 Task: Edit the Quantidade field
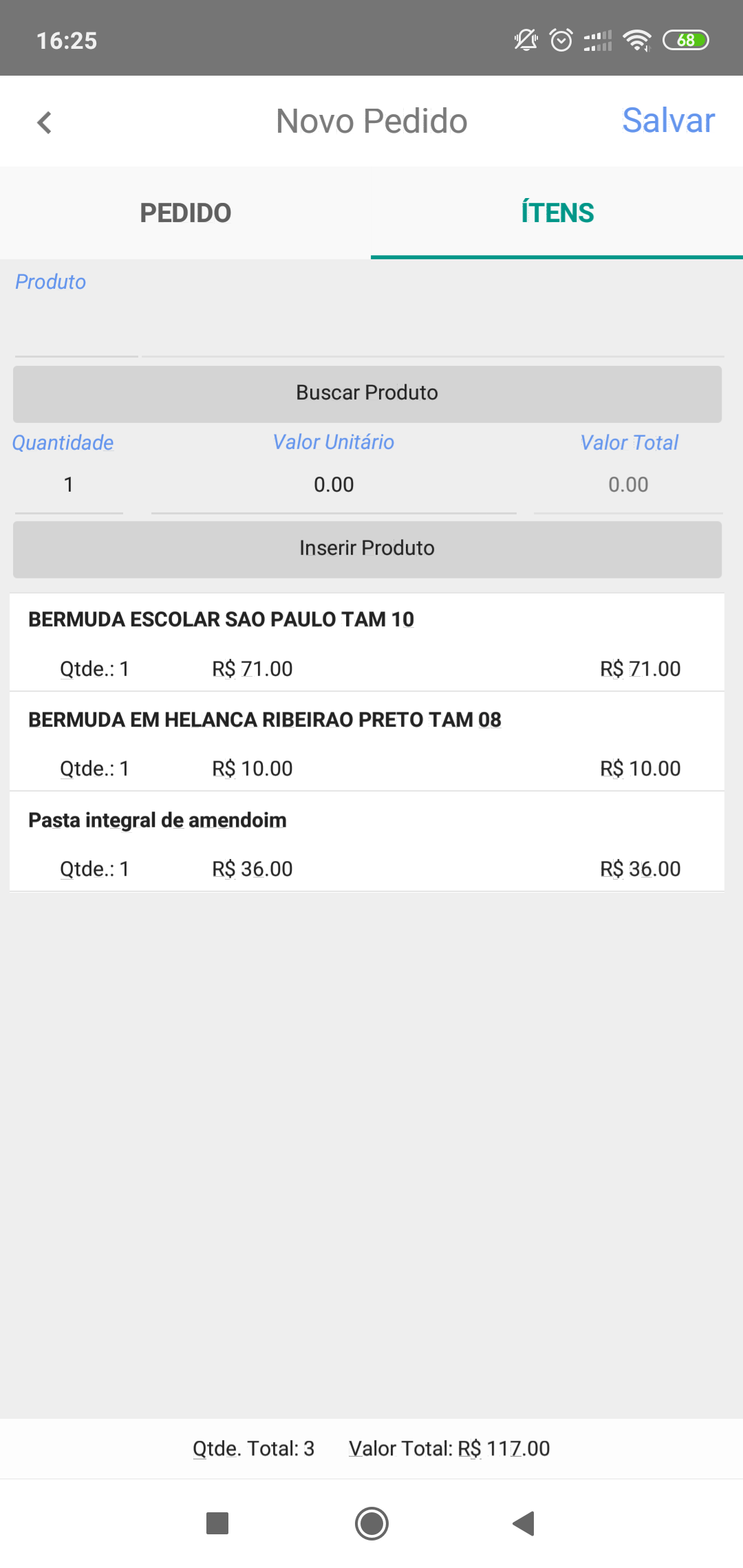point(69,485)
